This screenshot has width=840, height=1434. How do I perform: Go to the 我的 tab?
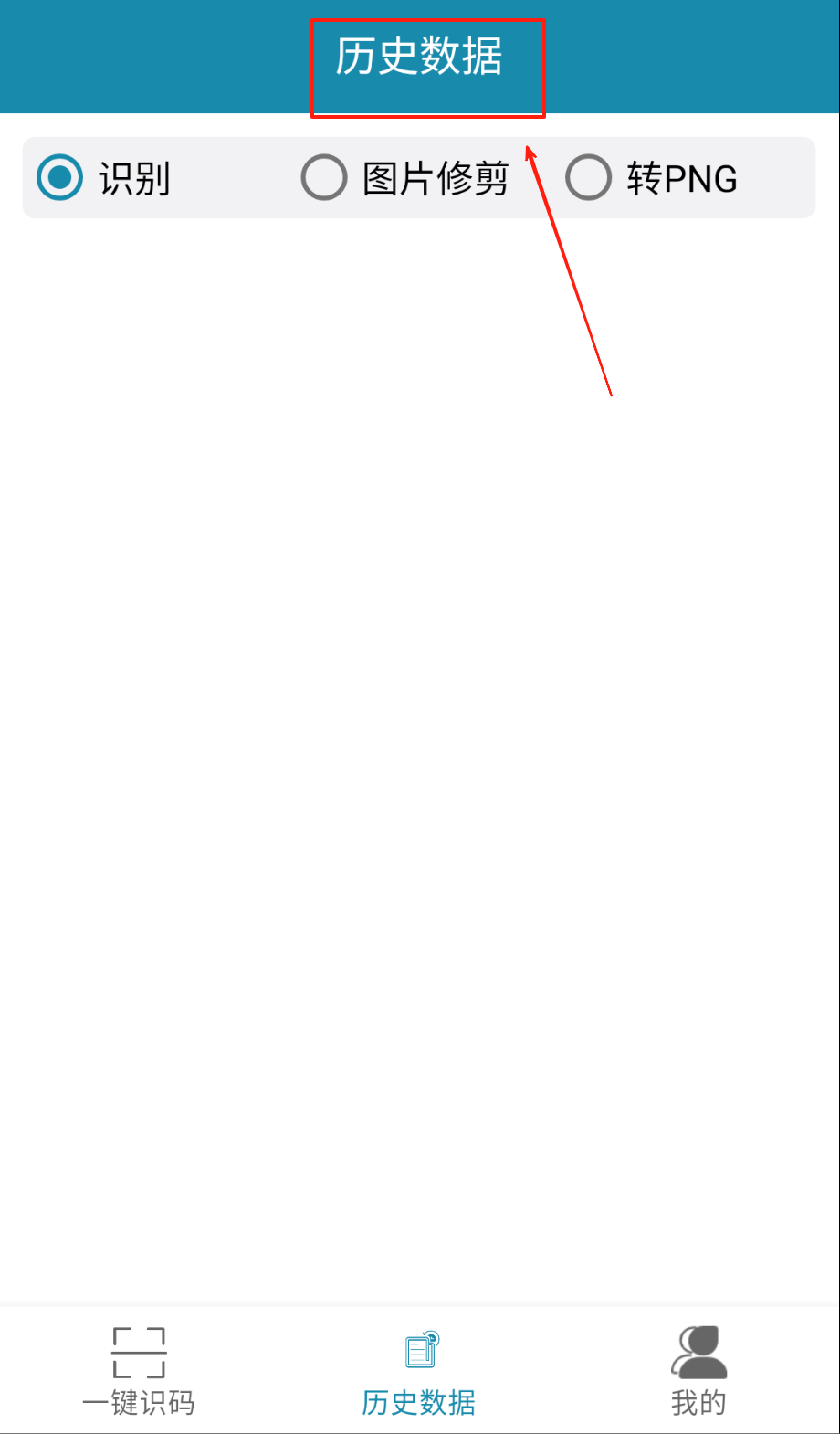[698, 1370]
